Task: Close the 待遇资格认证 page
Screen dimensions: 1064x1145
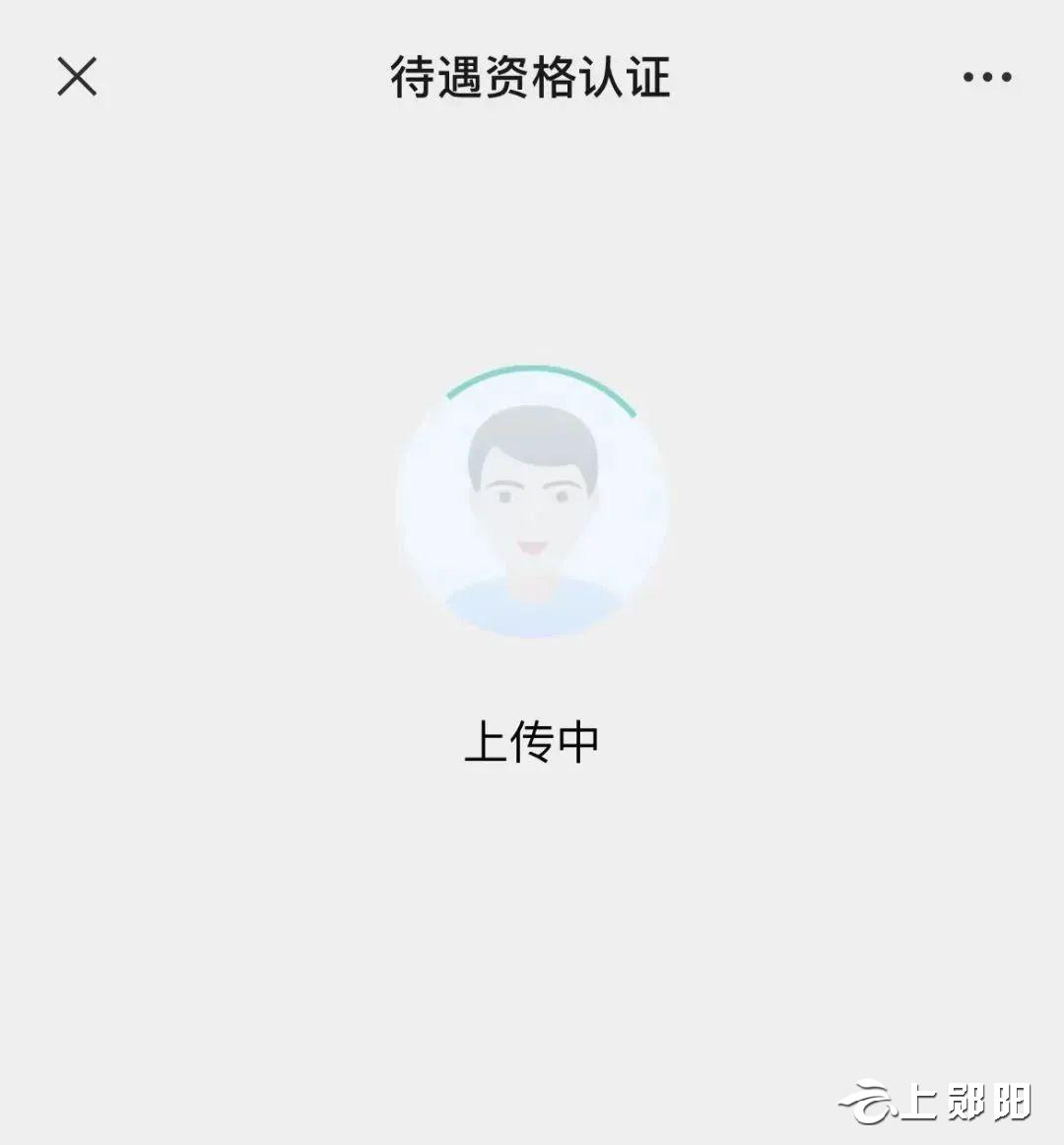Action: [x=77, y=77]
